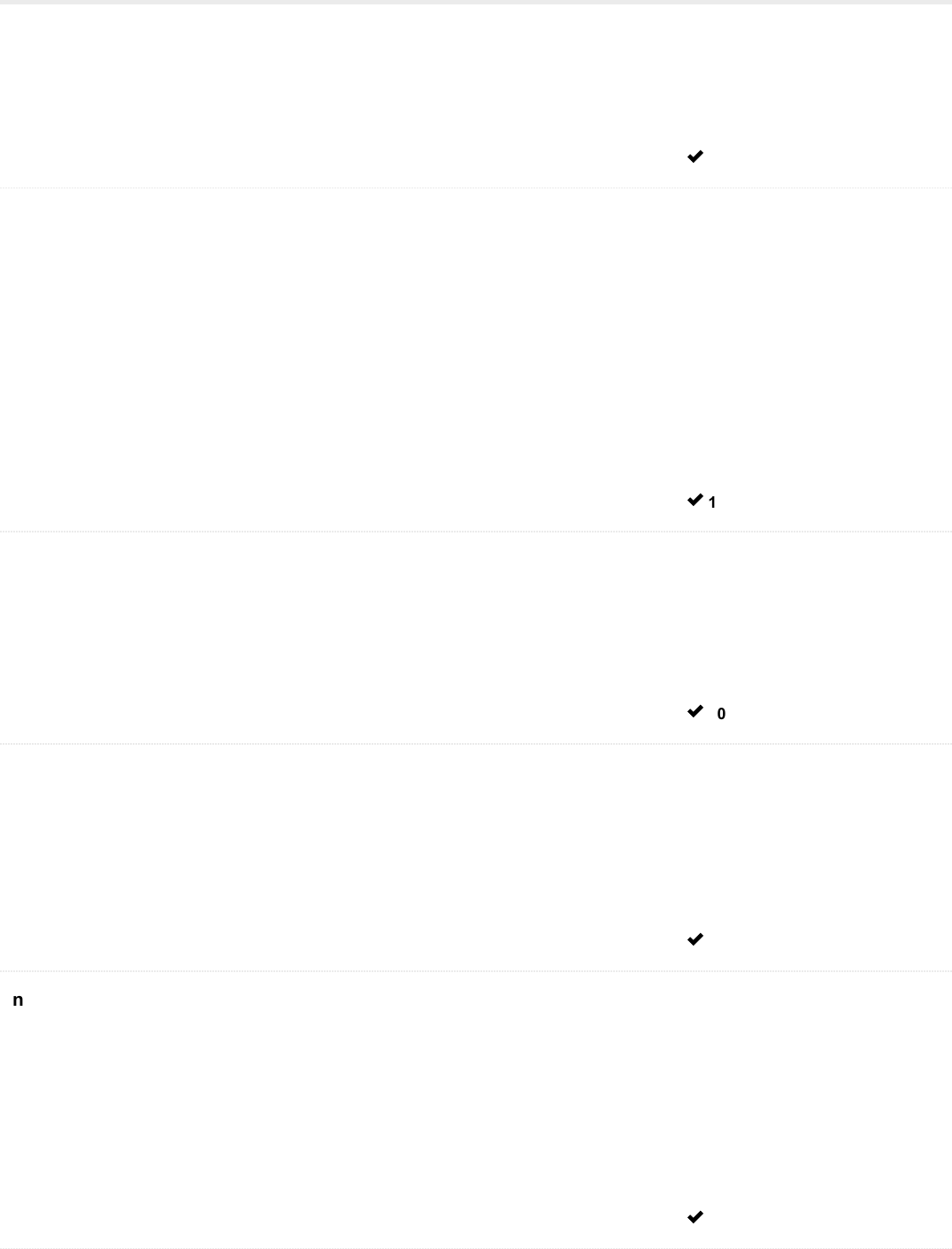This screenshot has width=952, height=1249.
Task: Tap the checkmark showing count 1
Action: coord(695,501)
